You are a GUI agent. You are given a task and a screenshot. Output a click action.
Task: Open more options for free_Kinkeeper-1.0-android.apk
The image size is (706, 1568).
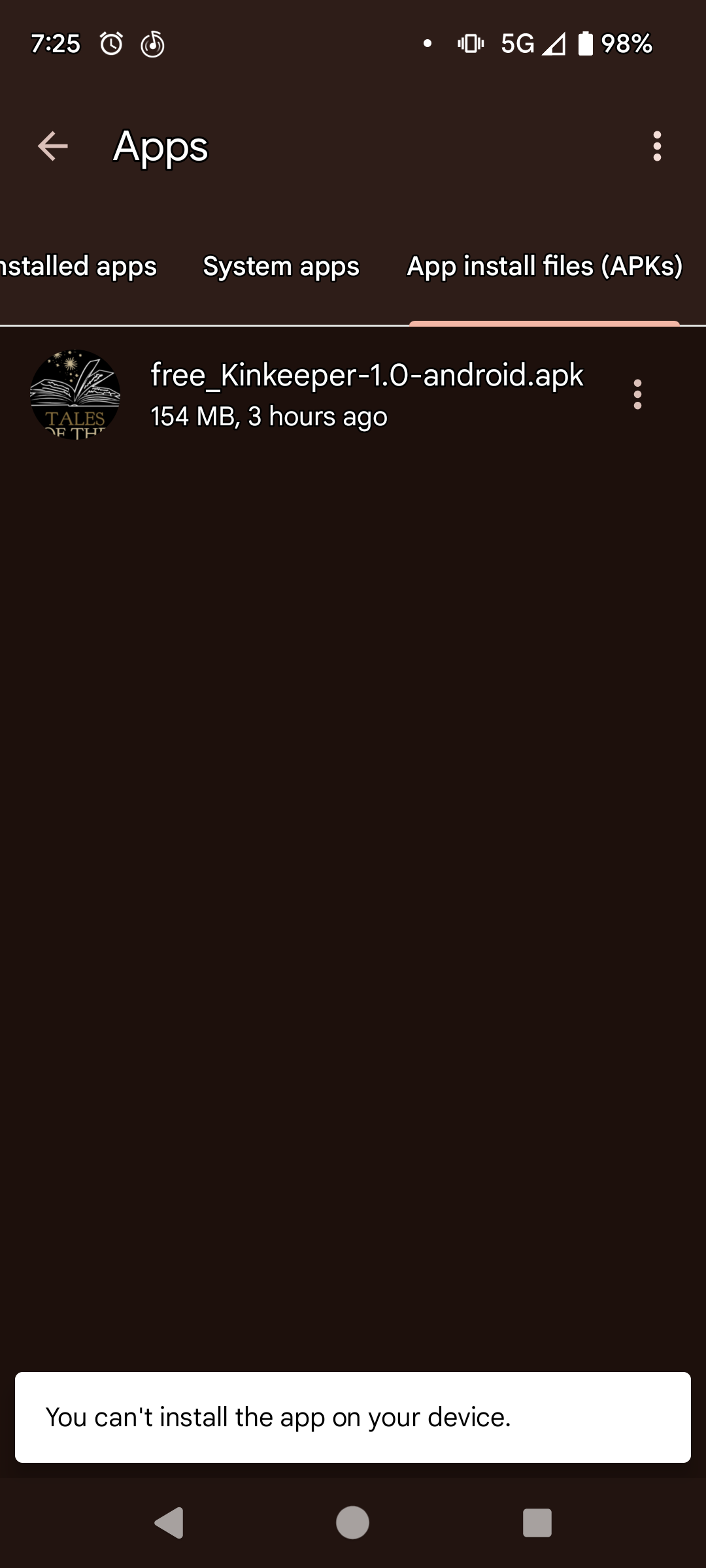(637, 394)
